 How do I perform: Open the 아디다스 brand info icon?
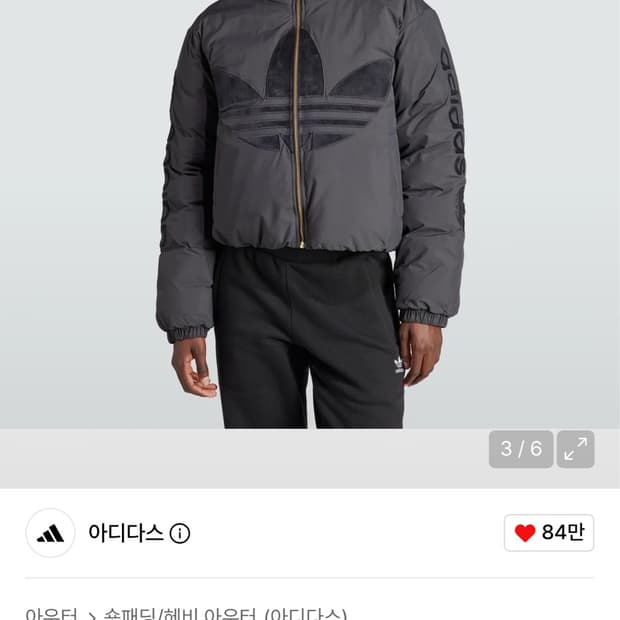(x=180, y=533)
